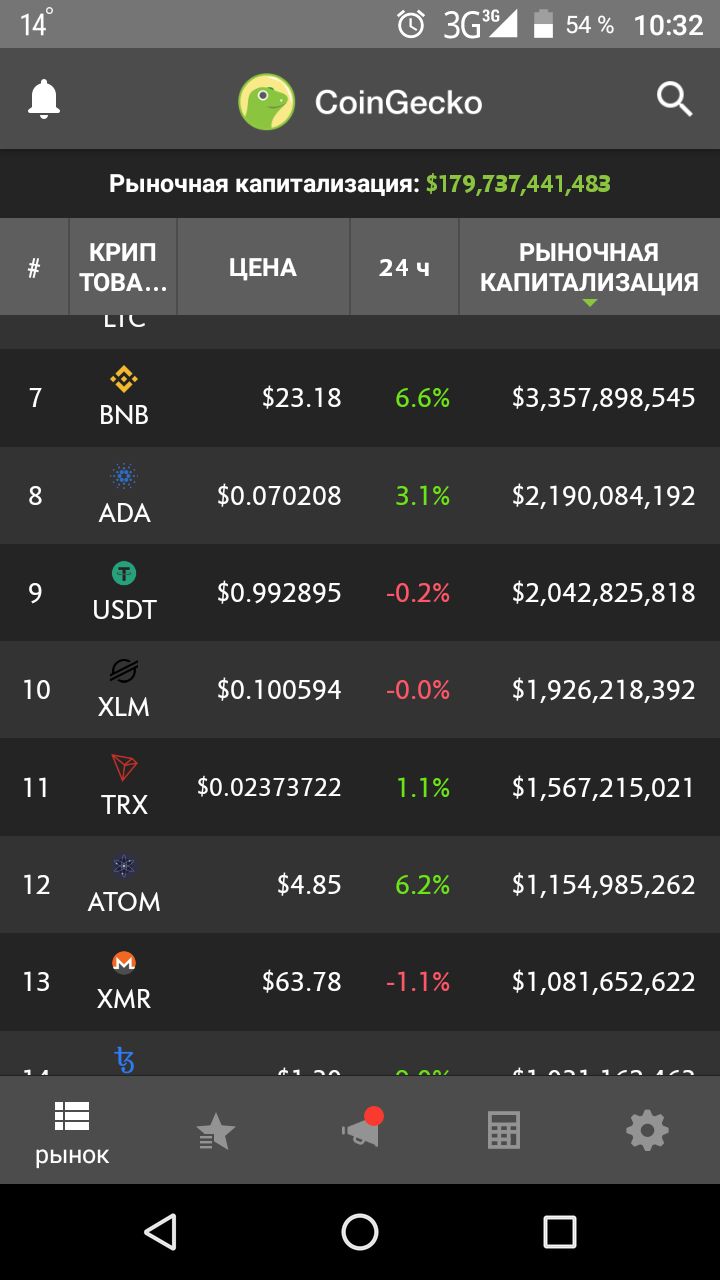Image resolution: width=720 pixels, height=1280 pixels.
Task: Go to the home screen
Action: (x=360, y=1232)
